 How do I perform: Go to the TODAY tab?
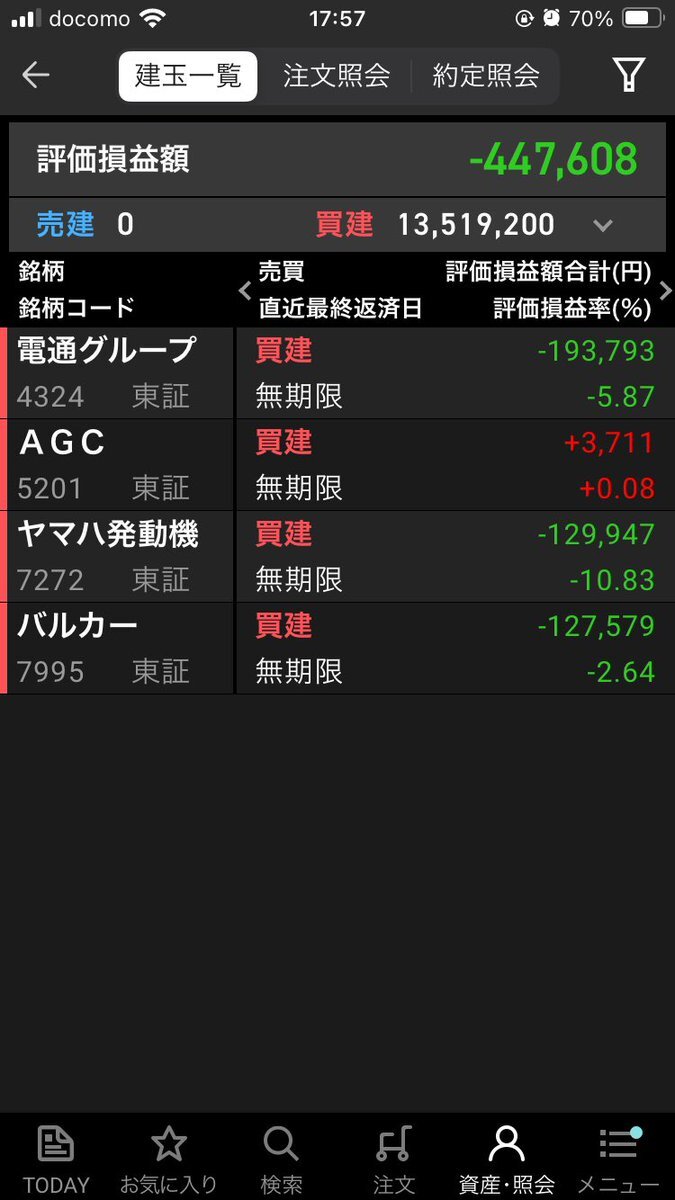(56, 1158)
